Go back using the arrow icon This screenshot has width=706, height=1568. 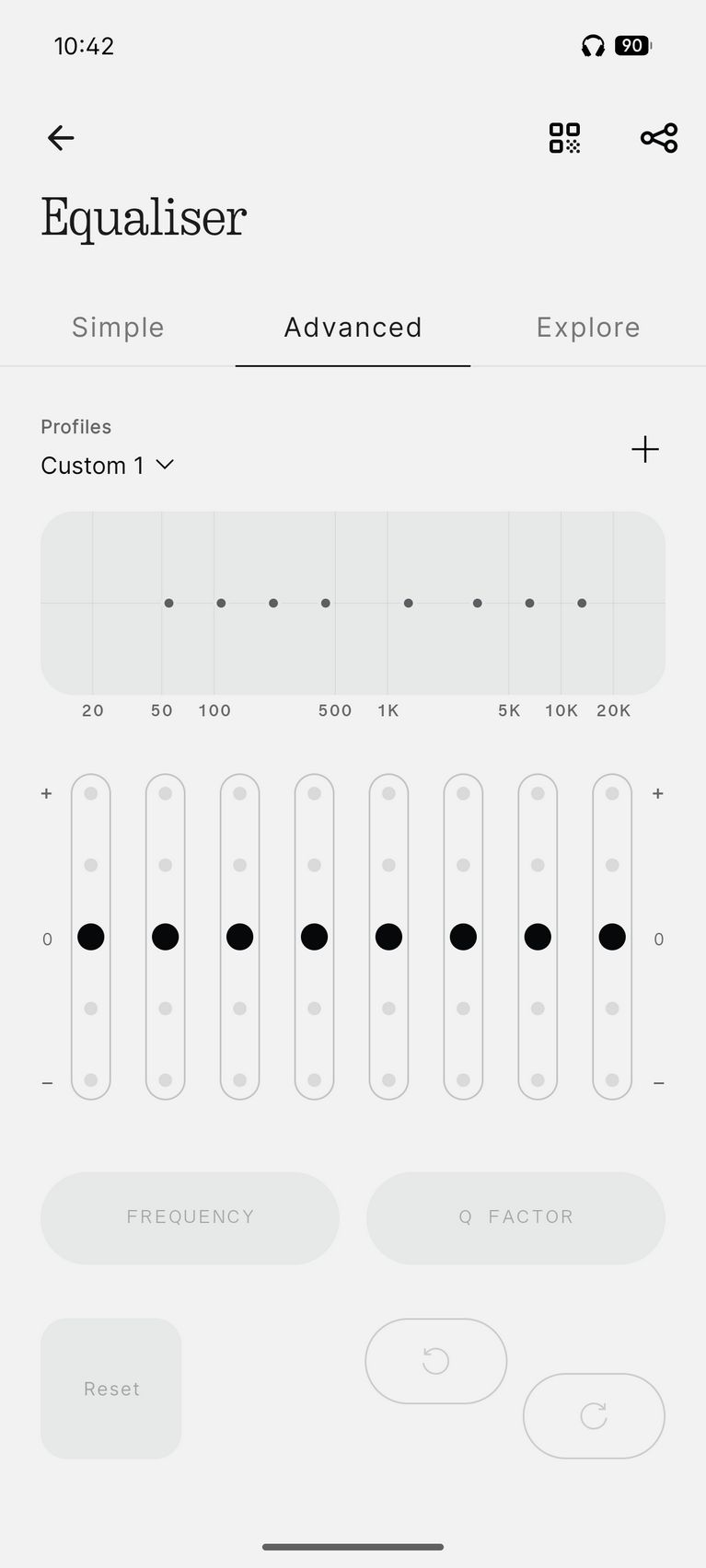click(61, 138)
